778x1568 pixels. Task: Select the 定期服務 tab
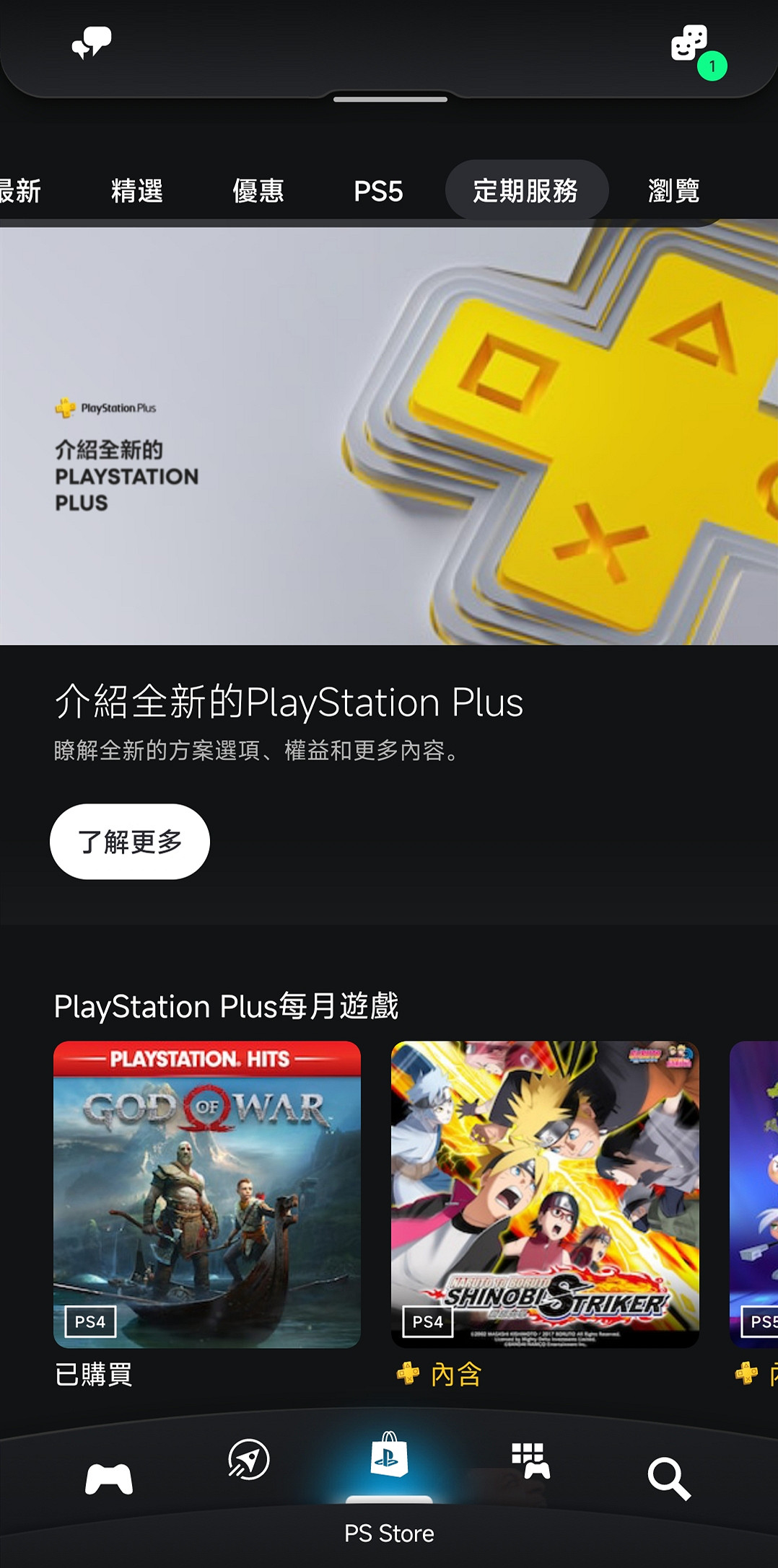tap(526, 191)
